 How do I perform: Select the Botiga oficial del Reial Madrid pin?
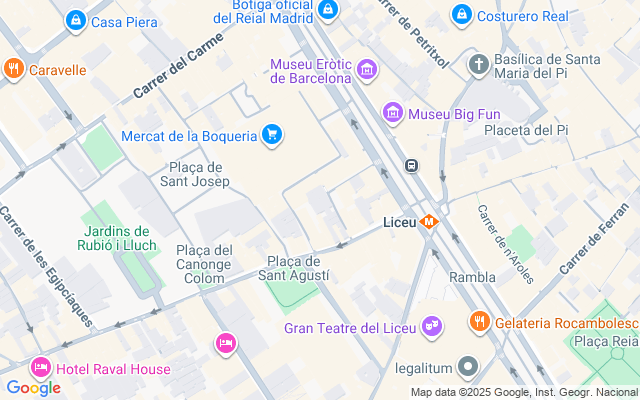[328, 10]
